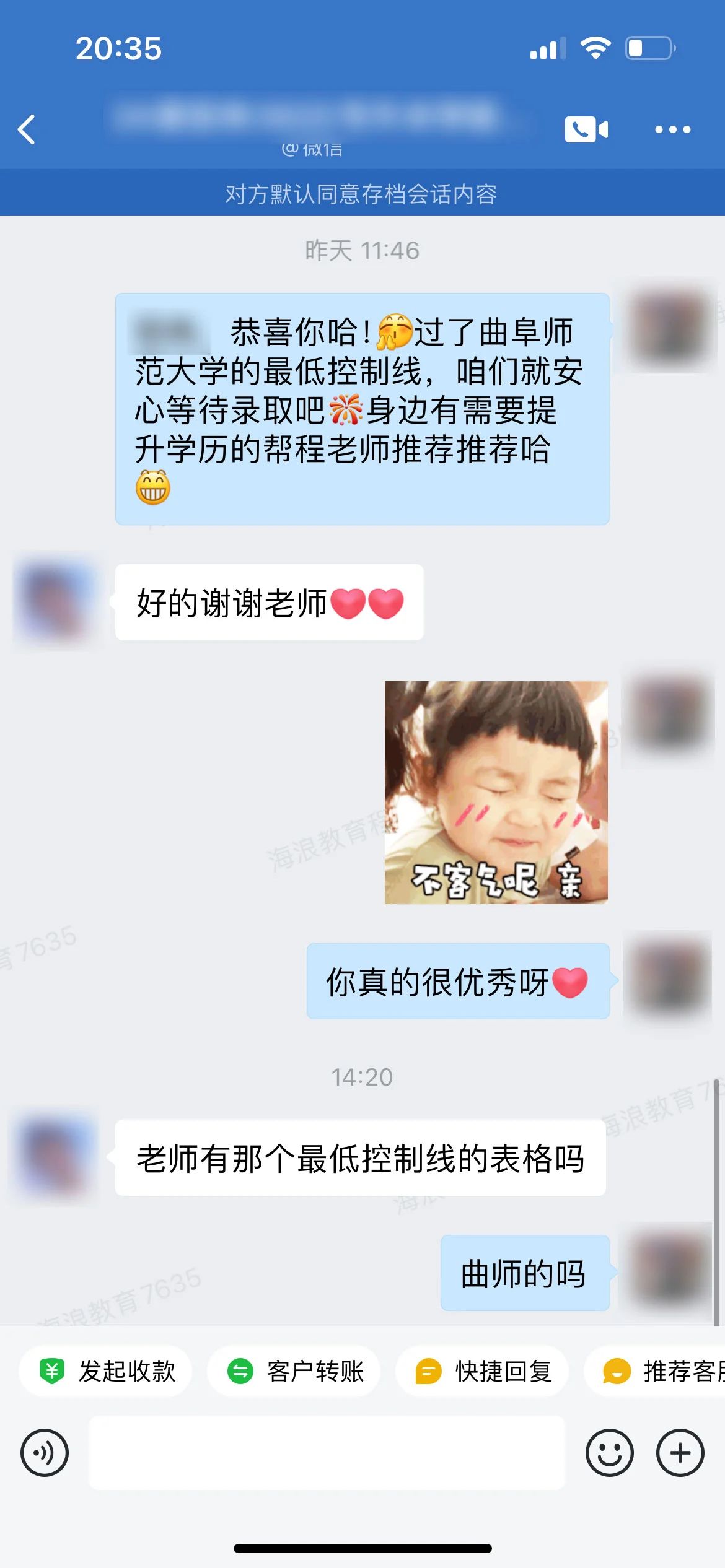Tap the 发起收款 quick action
The height and width of the screenshot is (1568, 725).
107,1371
